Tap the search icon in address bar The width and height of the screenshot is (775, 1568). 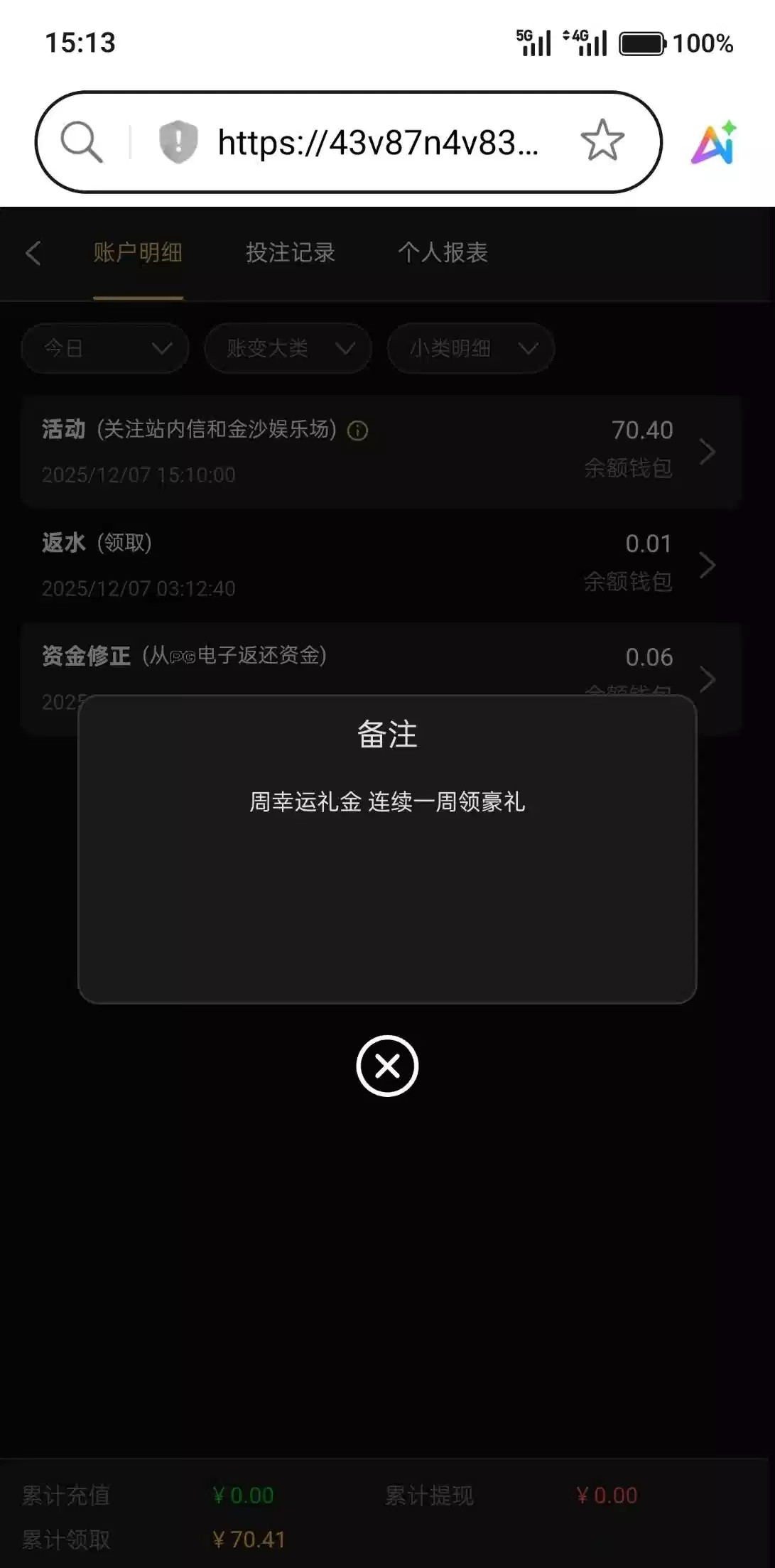point(81,141)
